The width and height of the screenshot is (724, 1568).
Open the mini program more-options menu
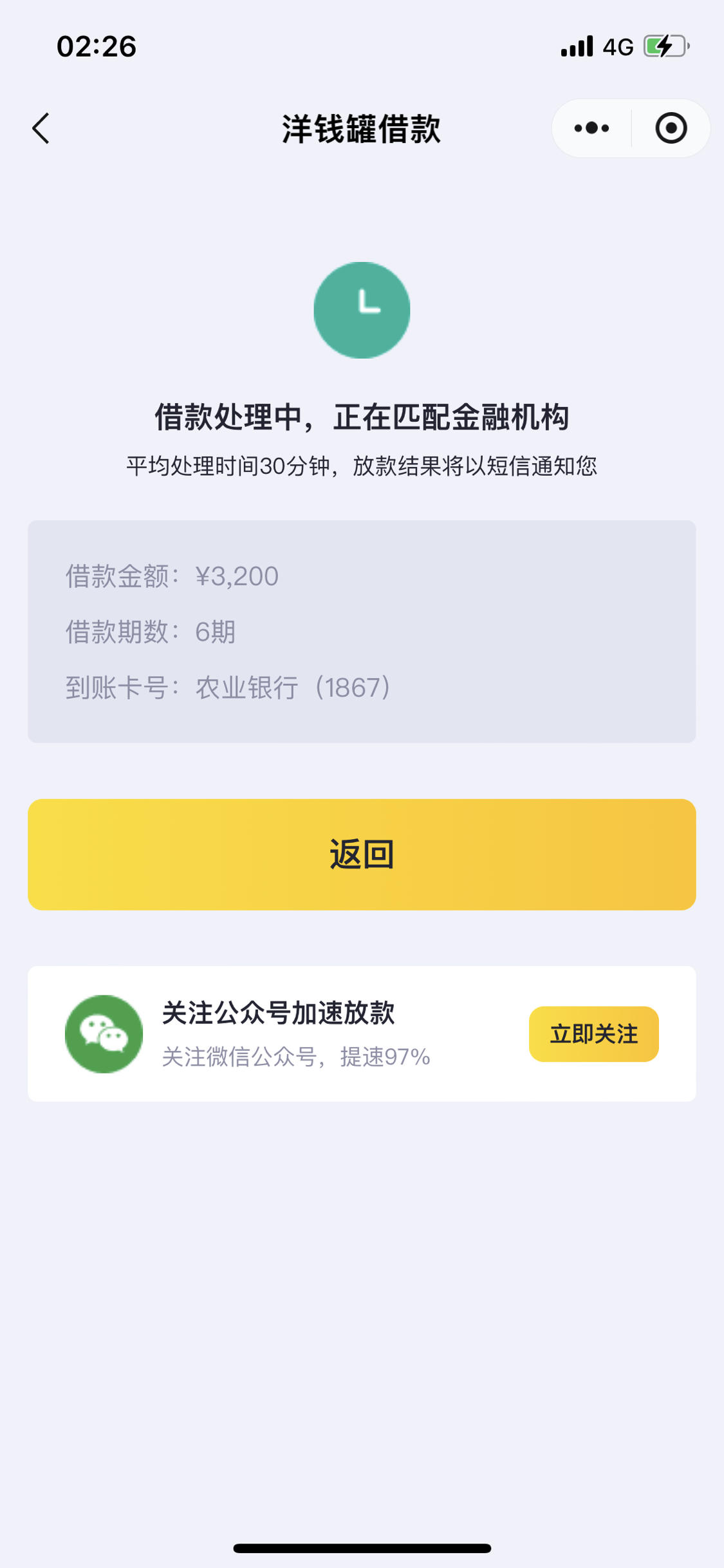(591, 128)
